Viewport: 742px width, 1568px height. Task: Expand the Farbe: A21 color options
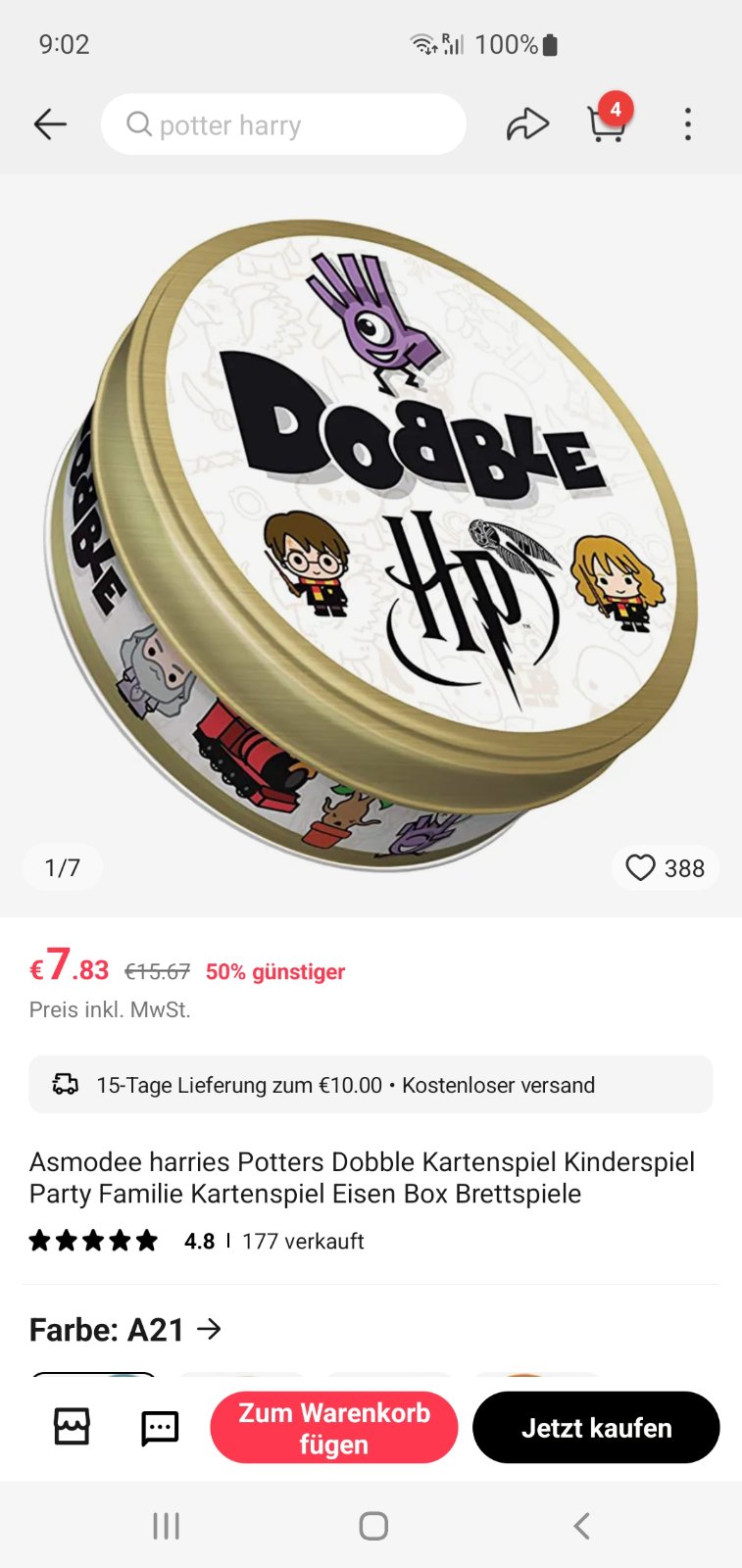coord(125,1330)
